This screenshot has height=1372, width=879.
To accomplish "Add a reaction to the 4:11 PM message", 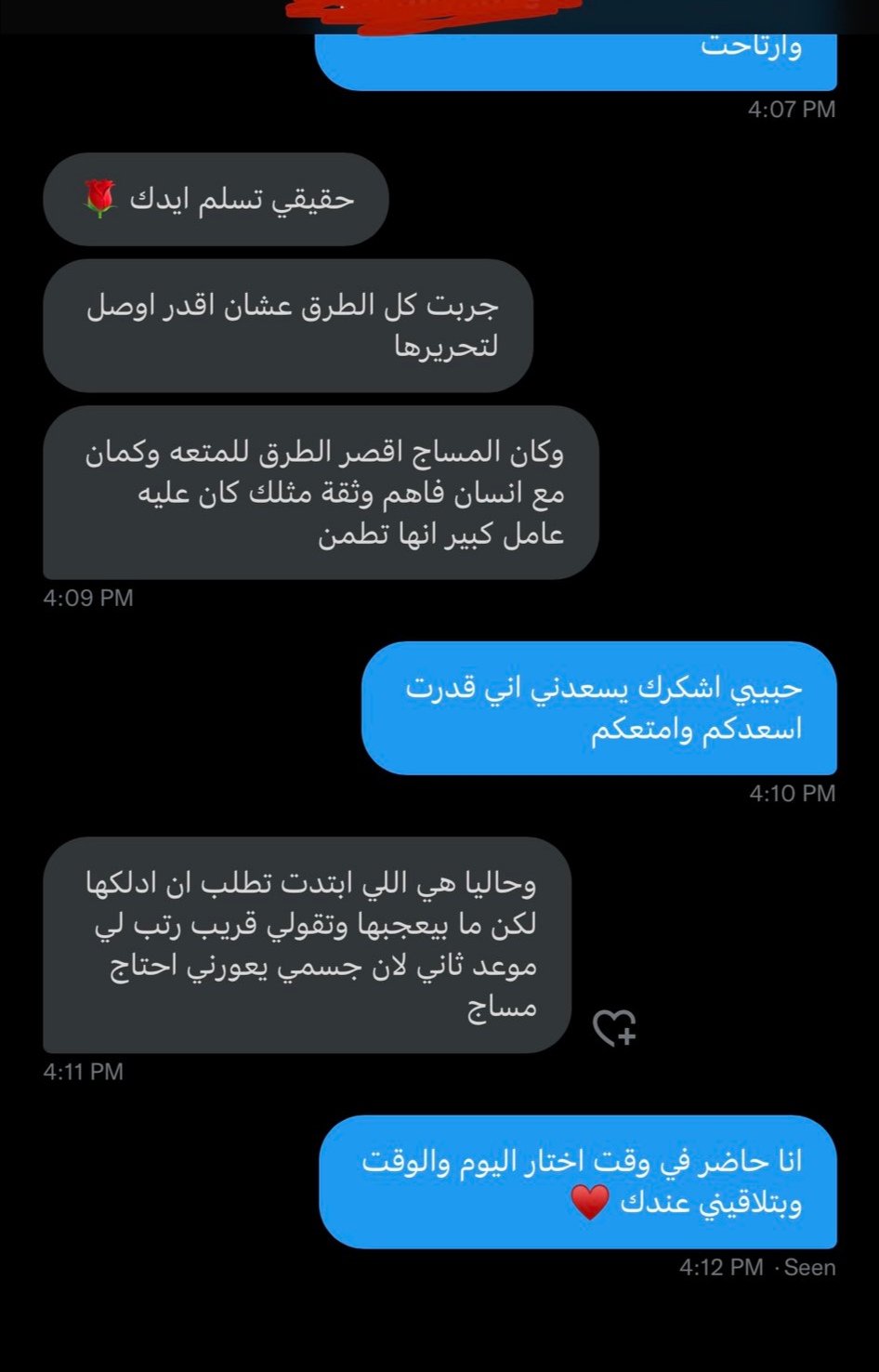I will click(614, 1027).
